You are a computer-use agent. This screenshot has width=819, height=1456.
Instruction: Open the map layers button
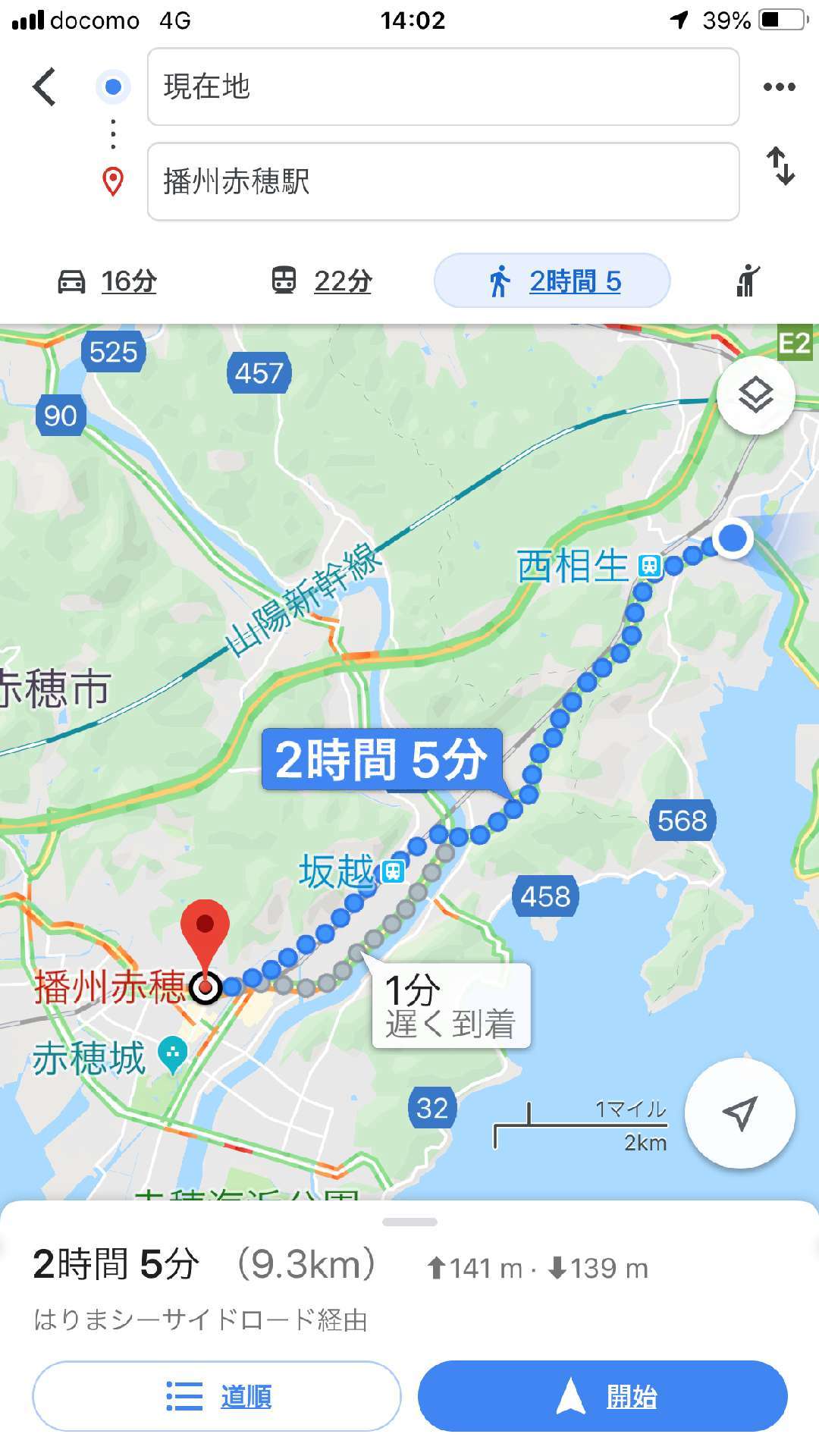pyautogui.click(x=756, y=395)
